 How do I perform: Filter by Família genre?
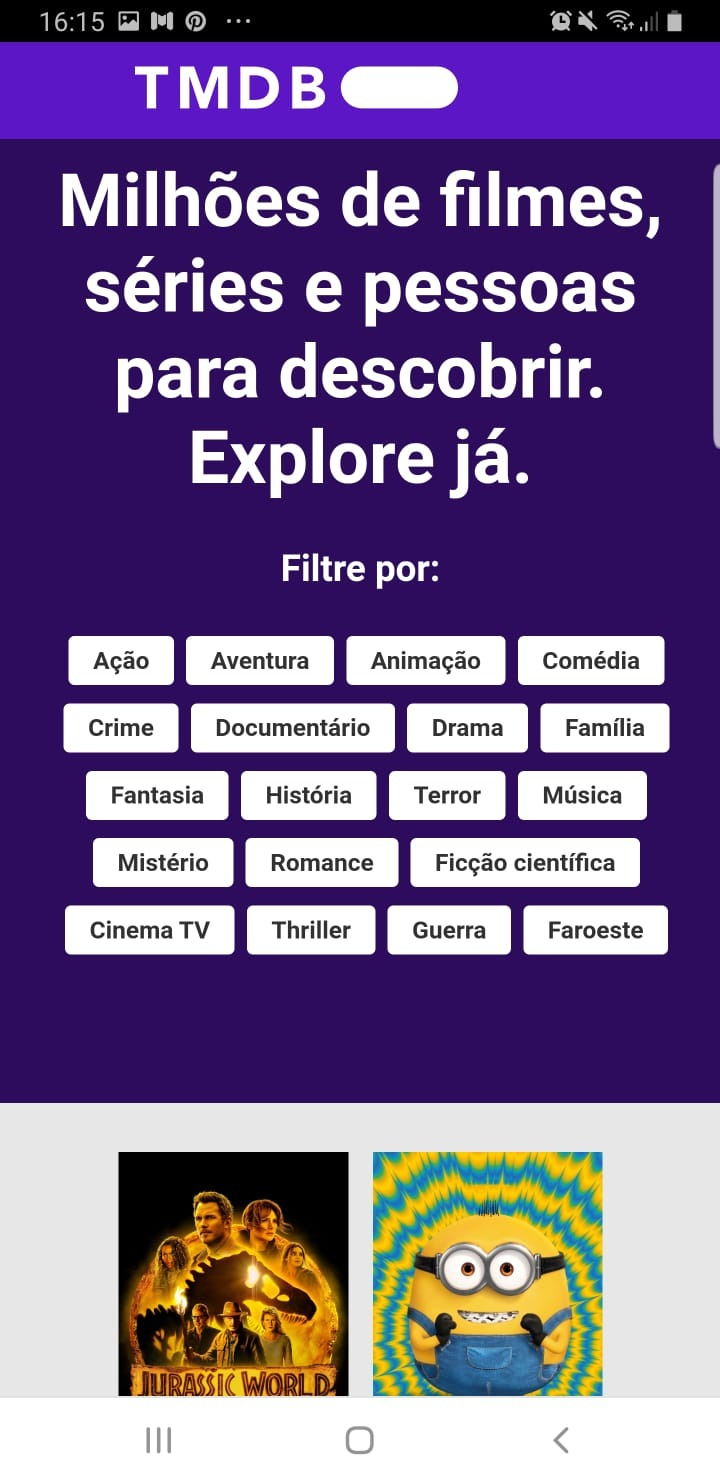tap(604, 728)
